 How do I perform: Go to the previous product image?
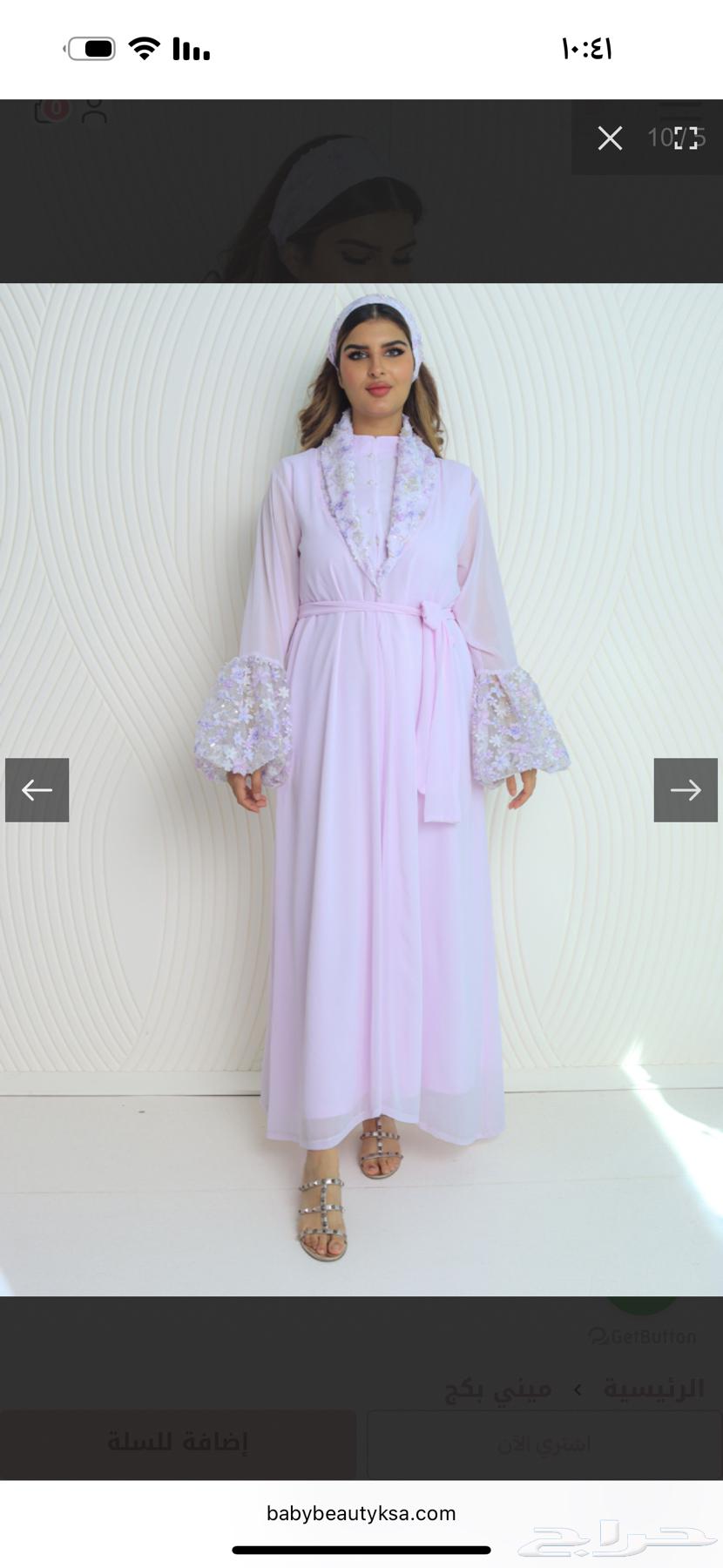(x=37, y=790)
